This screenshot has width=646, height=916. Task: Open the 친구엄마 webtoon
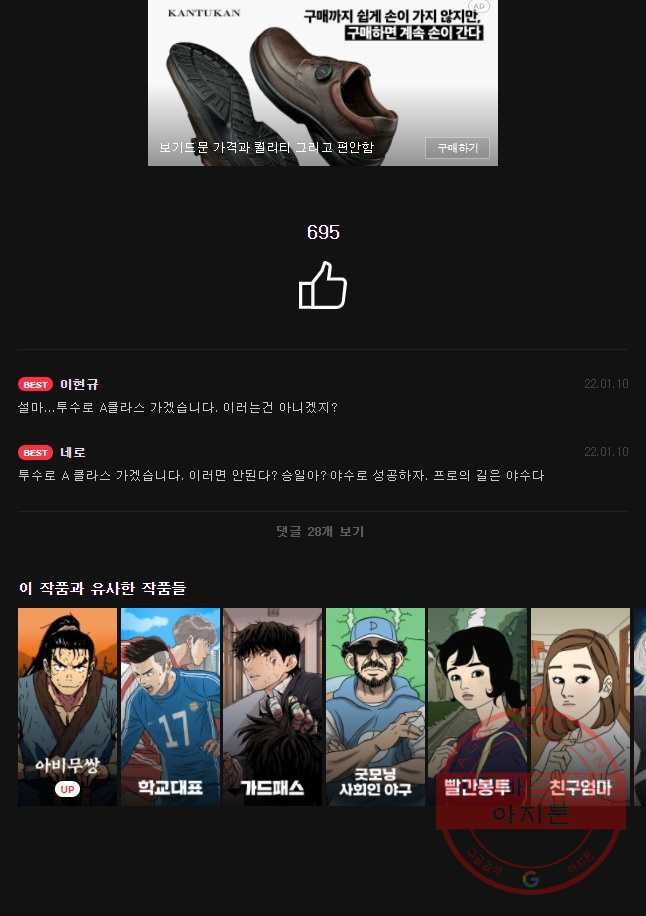tap(580, 706)
